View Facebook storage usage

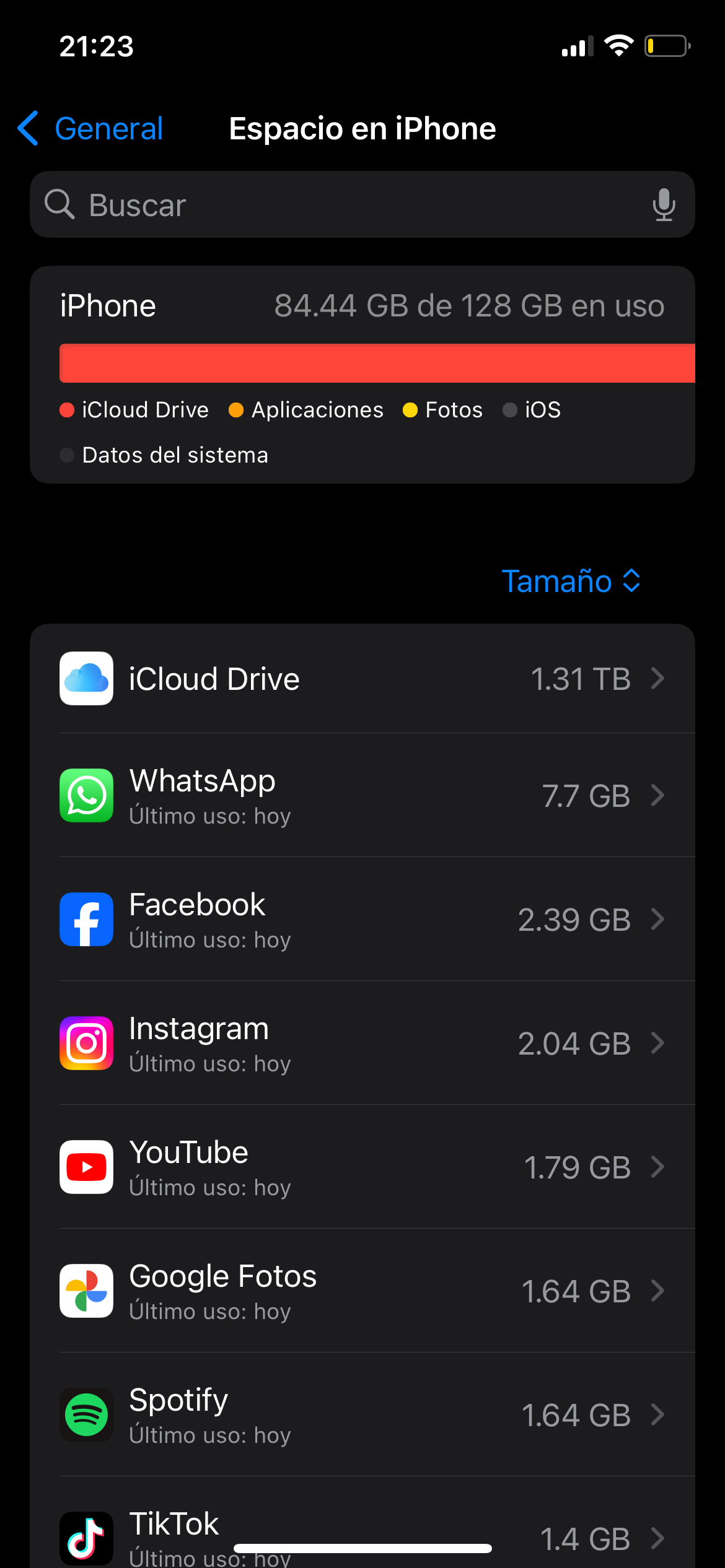(x=362, y=920)
